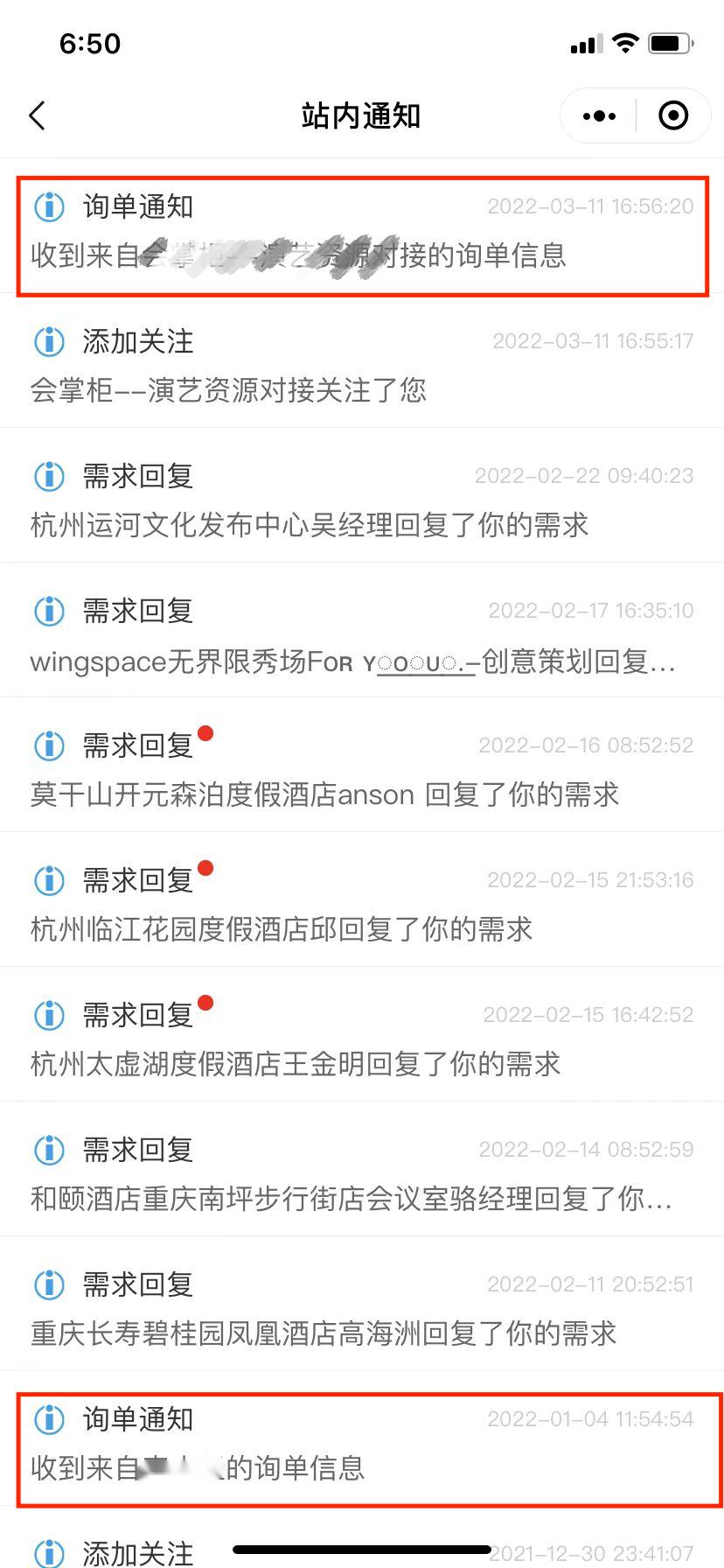Open the mini program more options menu
This screenshot has width=724, height=1568.
599,115
